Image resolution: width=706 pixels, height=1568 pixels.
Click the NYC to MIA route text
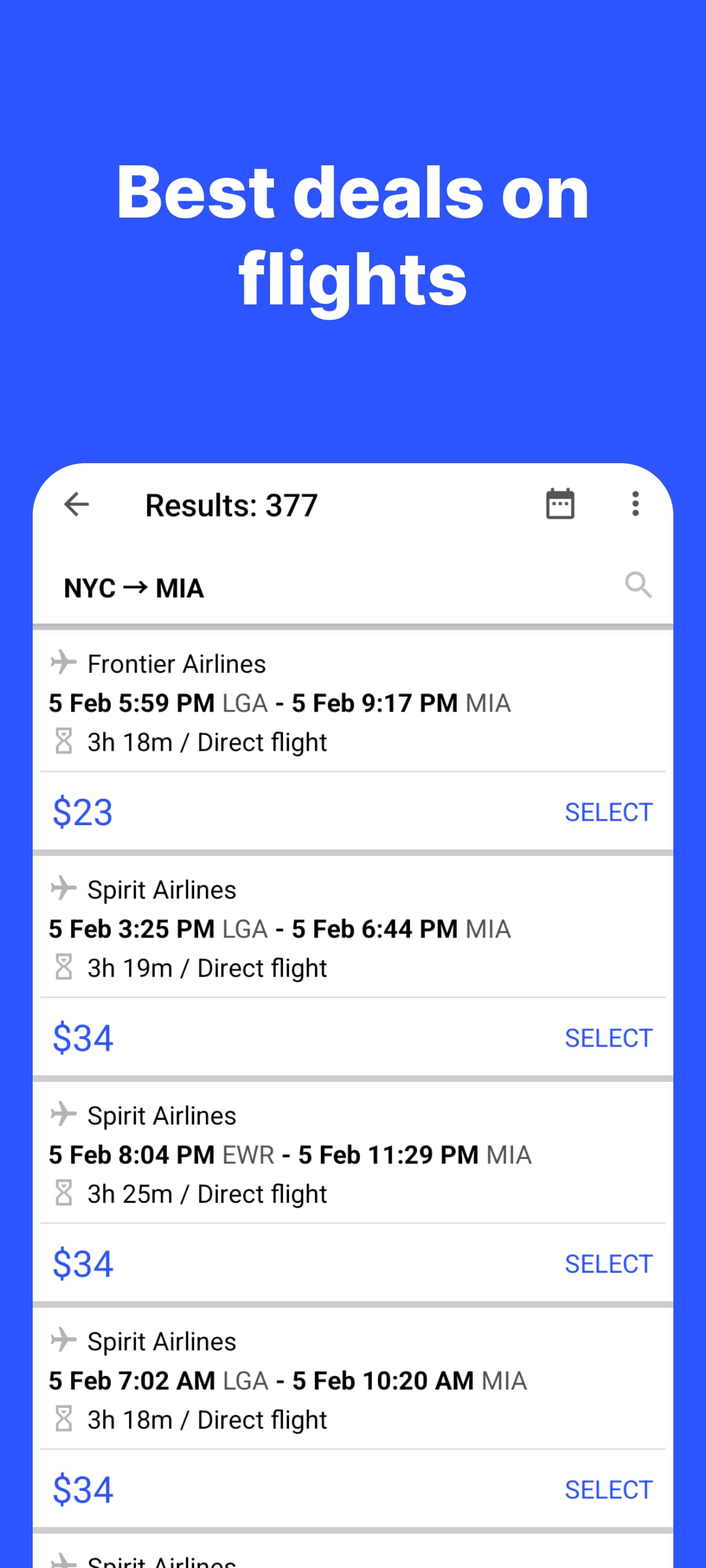134,587
